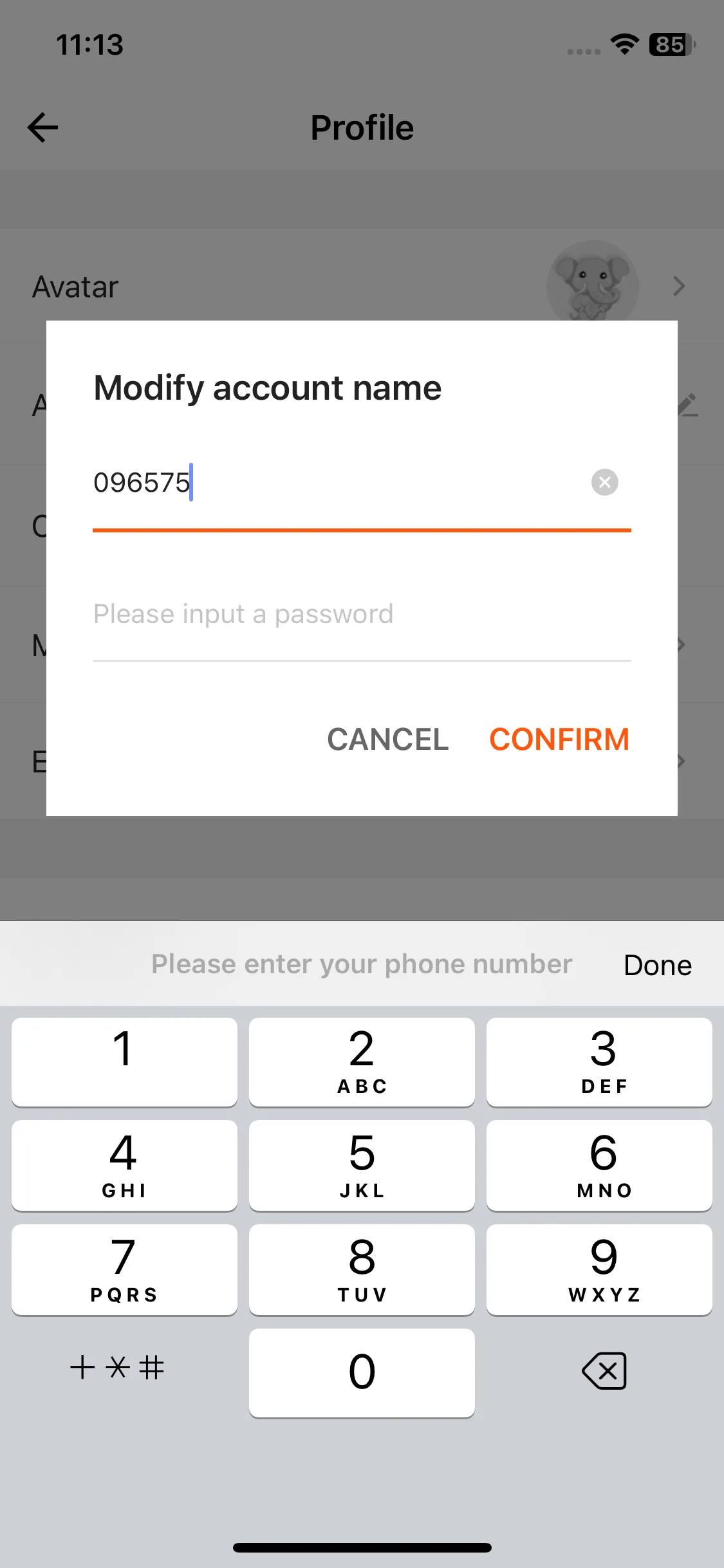Image resolution: width=724 pixels, height=1568 pixels.
Task: Select the 2 key on keypad
Action: (x=362, y=1061)
